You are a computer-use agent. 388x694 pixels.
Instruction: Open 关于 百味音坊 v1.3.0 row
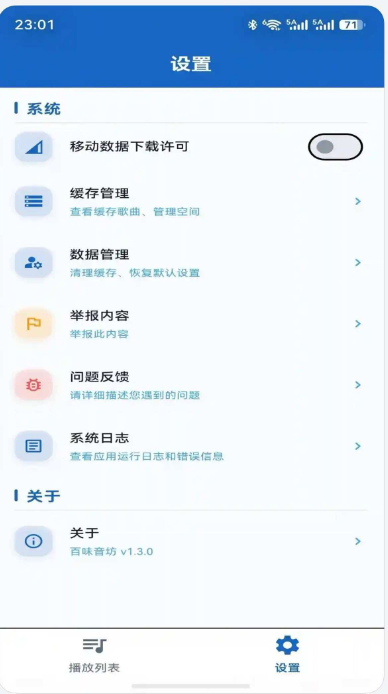pyautogui.click(x=191, y=542)
